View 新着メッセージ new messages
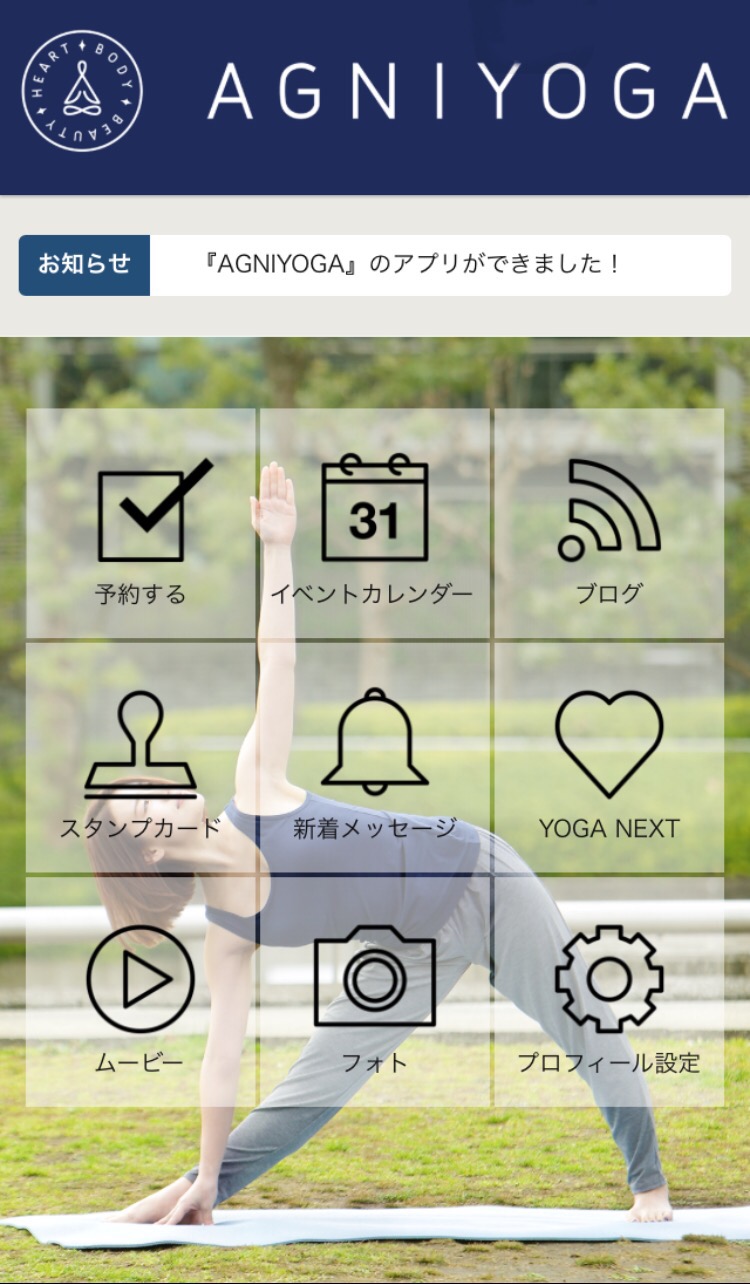Image resolution: width=750 pixels, height=1284 pixels. pos(374,757)
